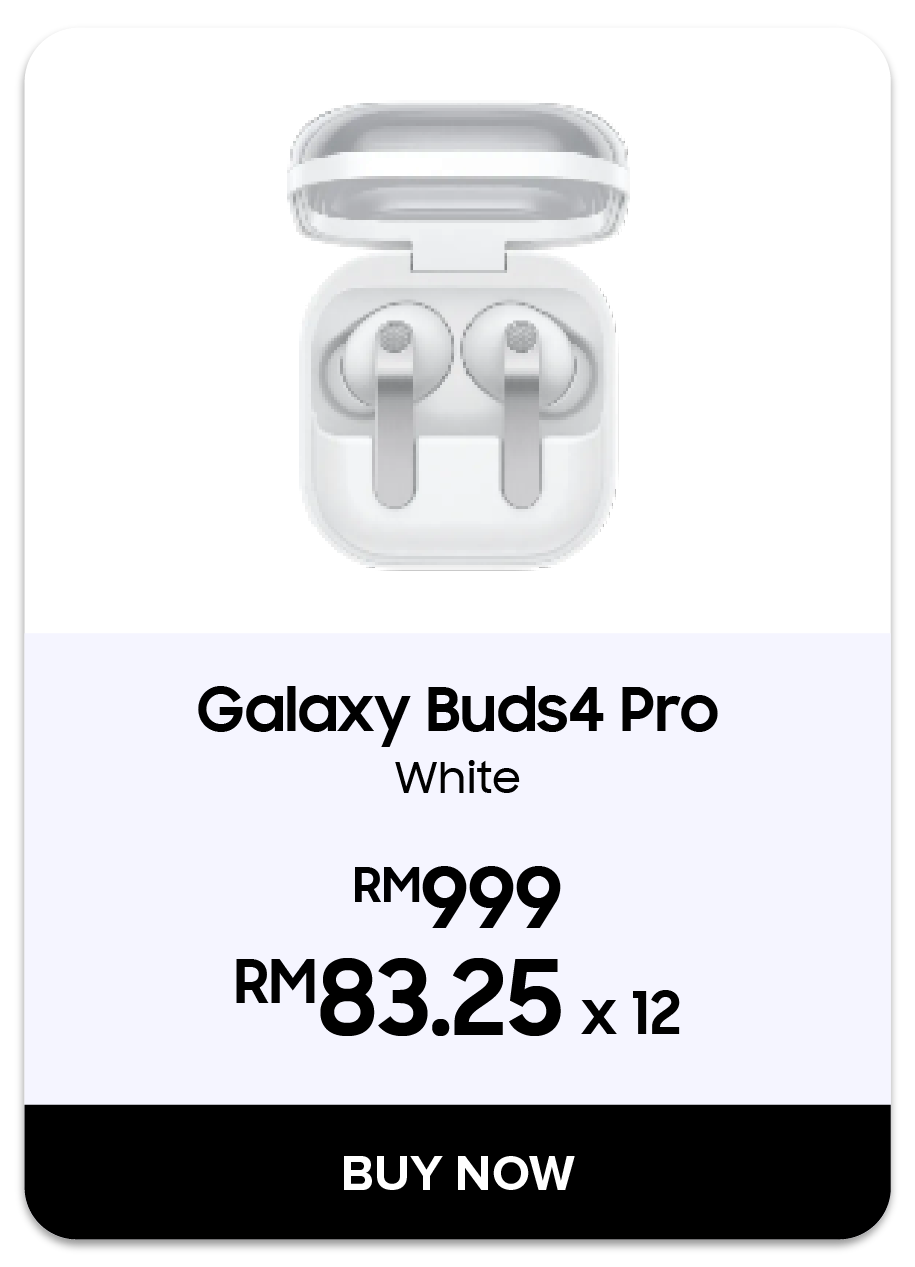Click the Galaxy Buds4 Pro product title
This screenshot has height=1267, width=915.
457,710
